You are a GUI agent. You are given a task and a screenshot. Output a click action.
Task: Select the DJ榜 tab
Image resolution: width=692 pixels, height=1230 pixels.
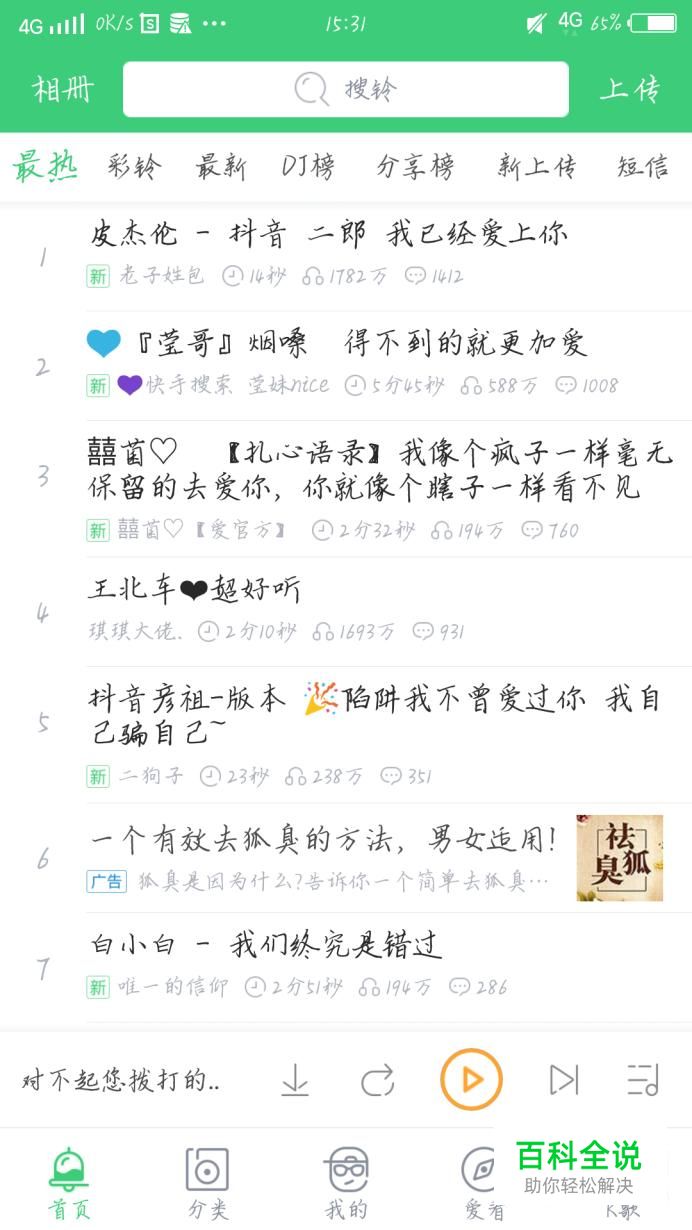tap(308, 167)
